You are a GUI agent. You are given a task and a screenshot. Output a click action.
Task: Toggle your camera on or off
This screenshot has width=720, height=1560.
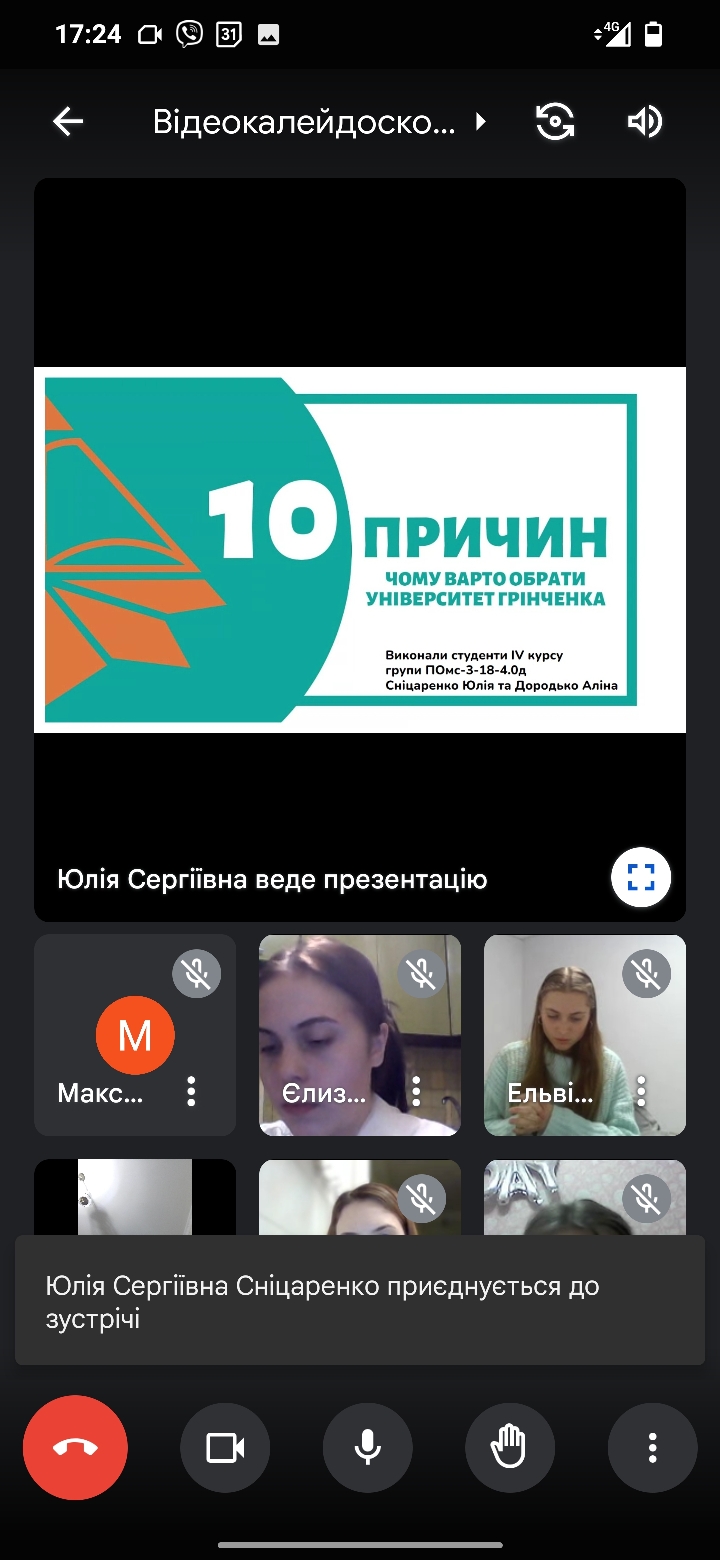[225, 1447]
